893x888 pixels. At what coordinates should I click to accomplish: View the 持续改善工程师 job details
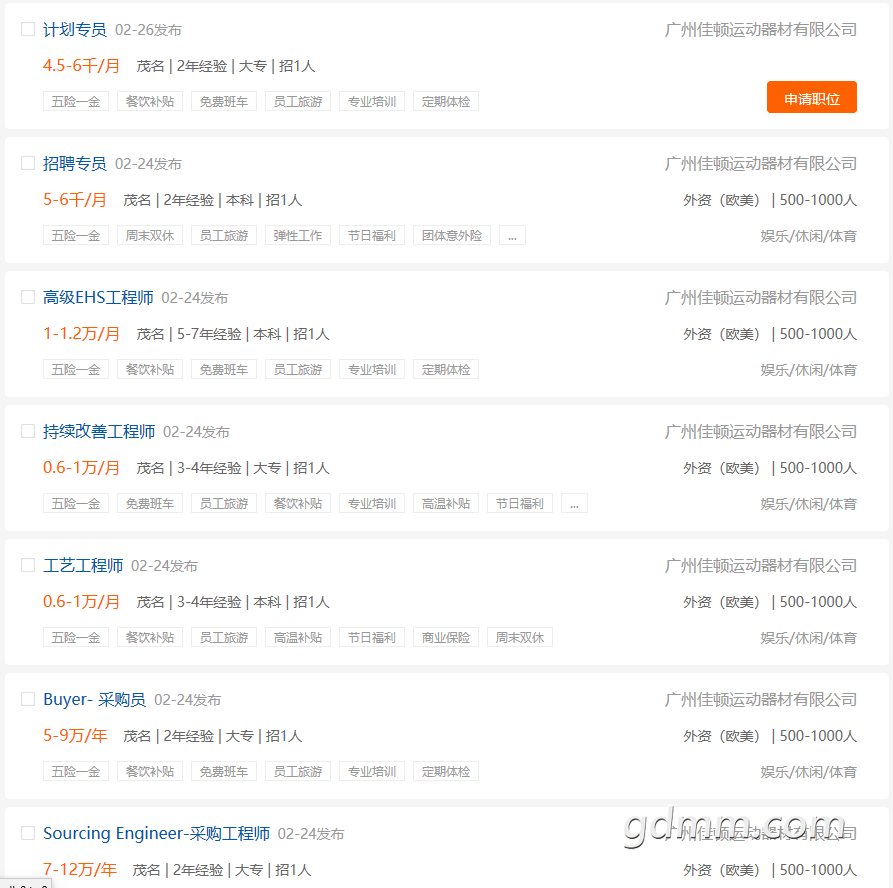[x=99, y=432]
